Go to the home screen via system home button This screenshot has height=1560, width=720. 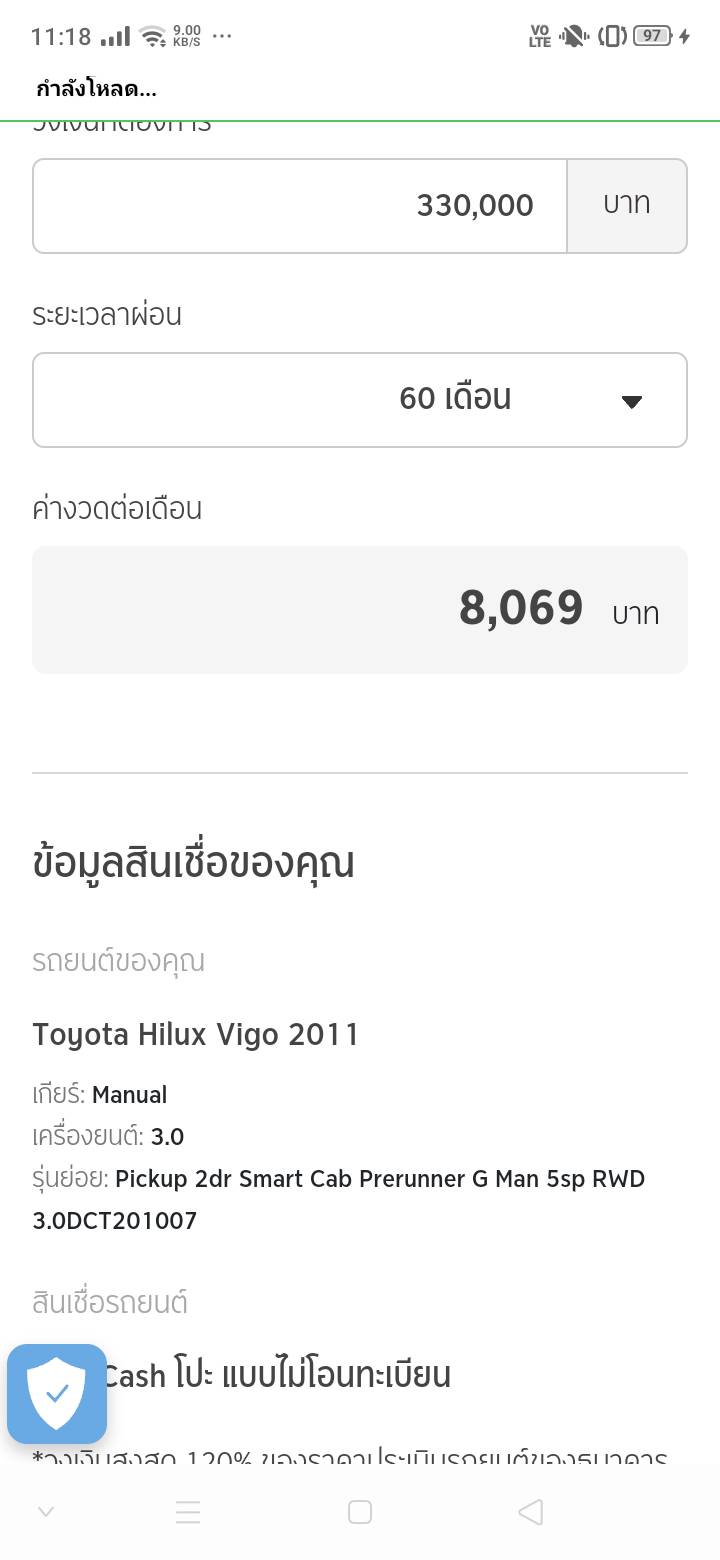360,1512
